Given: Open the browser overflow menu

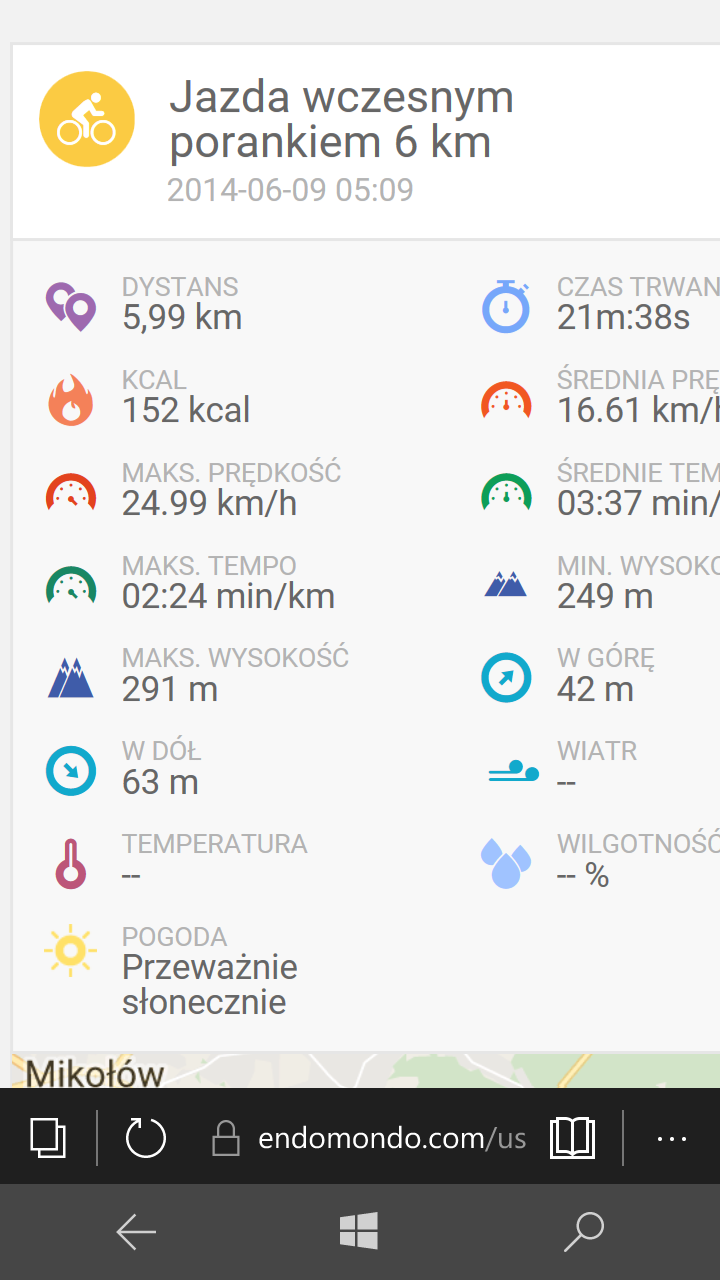Looking at the screenshot, I should 671,1138.
